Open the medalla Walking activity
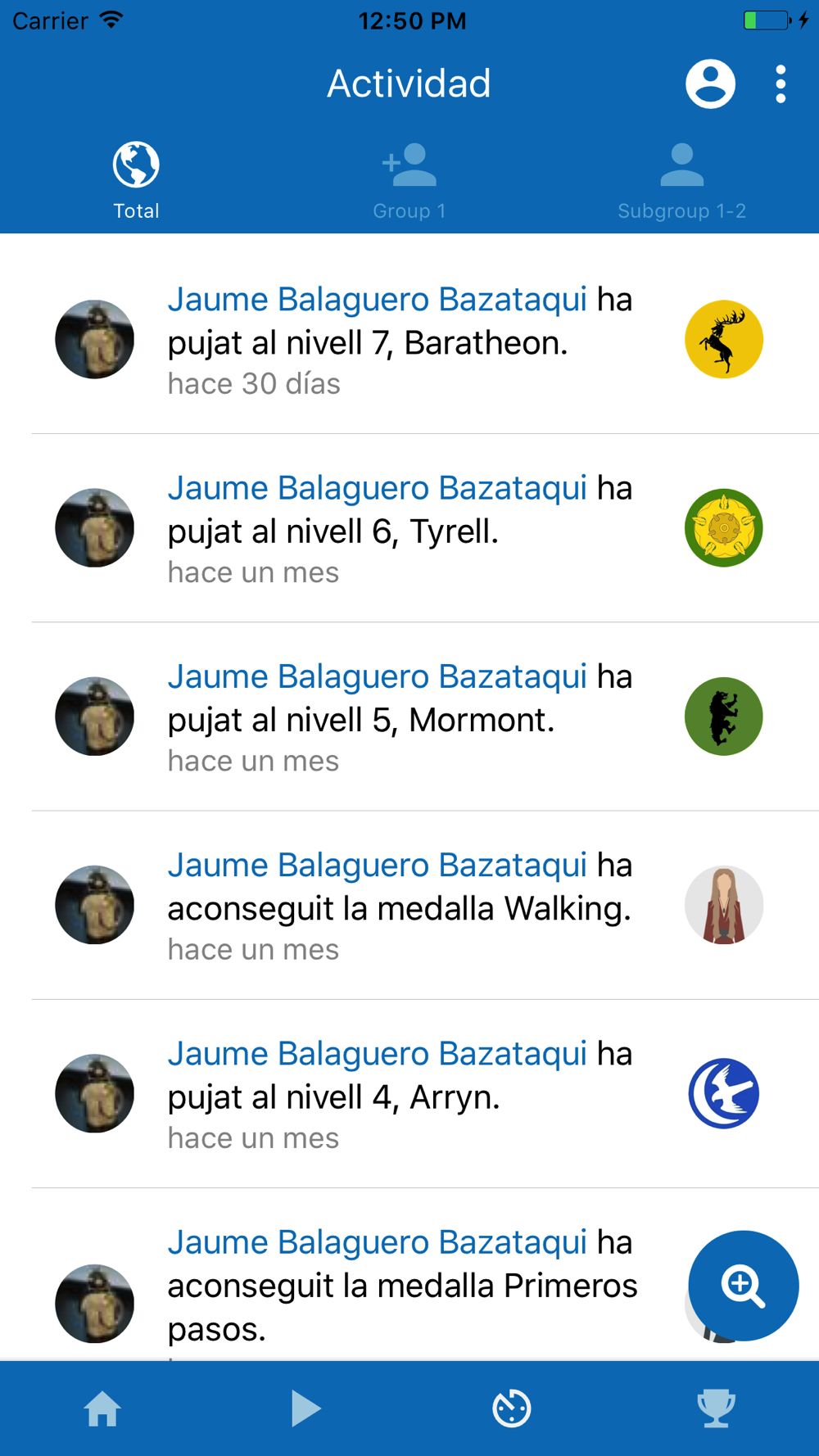Screen dimensions: 819x1456 (x=409, y=905)
